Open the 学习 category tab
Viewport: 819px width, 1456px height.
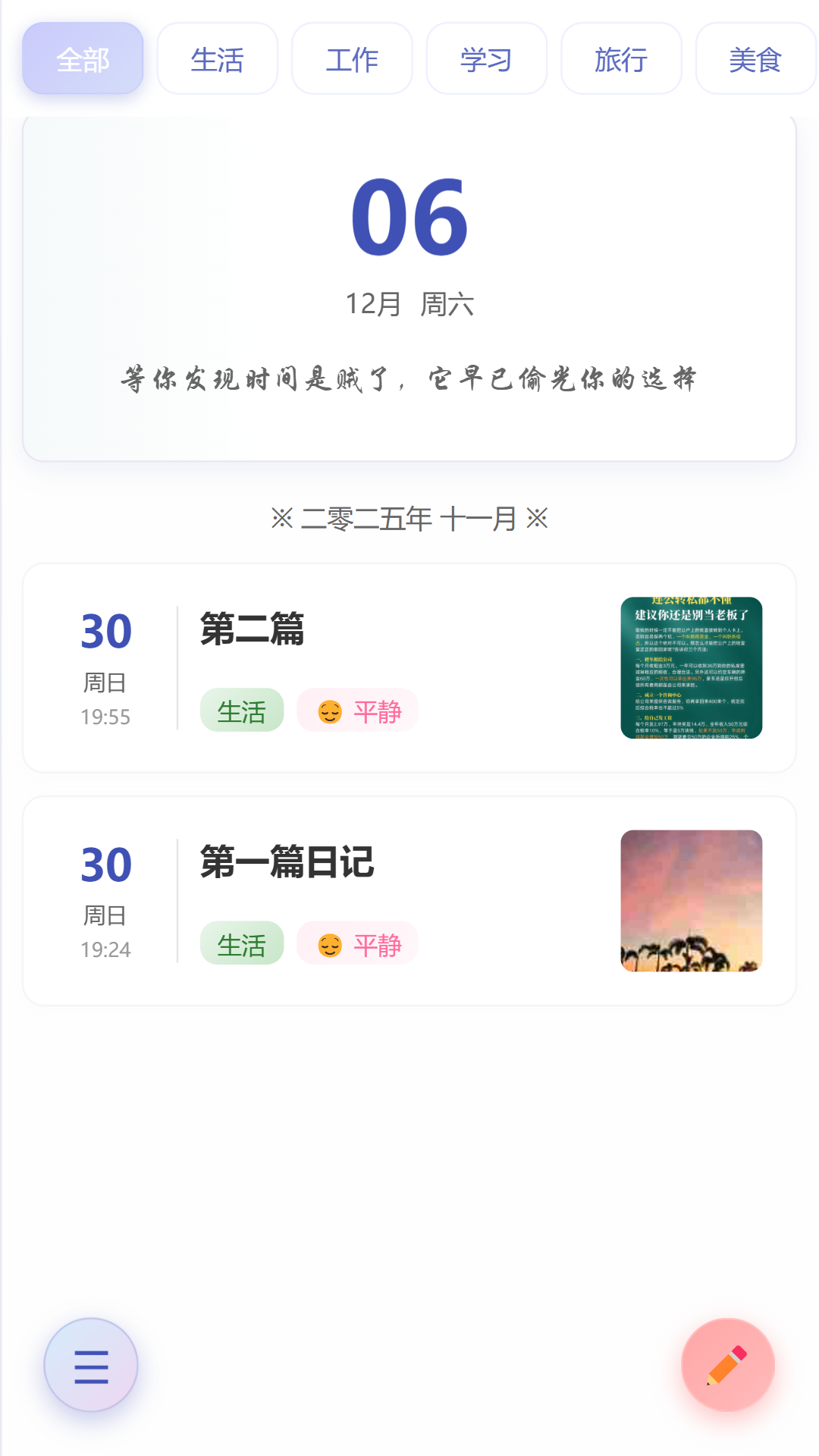coord(486,58)
